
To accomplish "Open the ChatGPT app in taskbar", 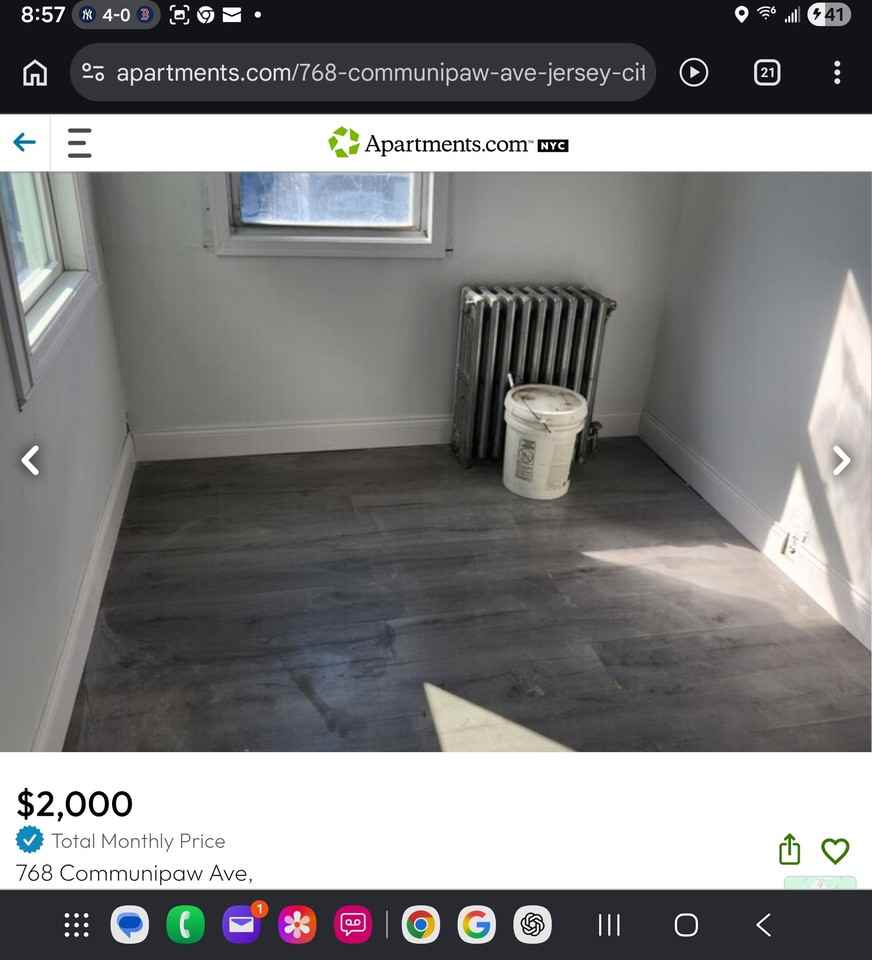I will coord(532,925).
